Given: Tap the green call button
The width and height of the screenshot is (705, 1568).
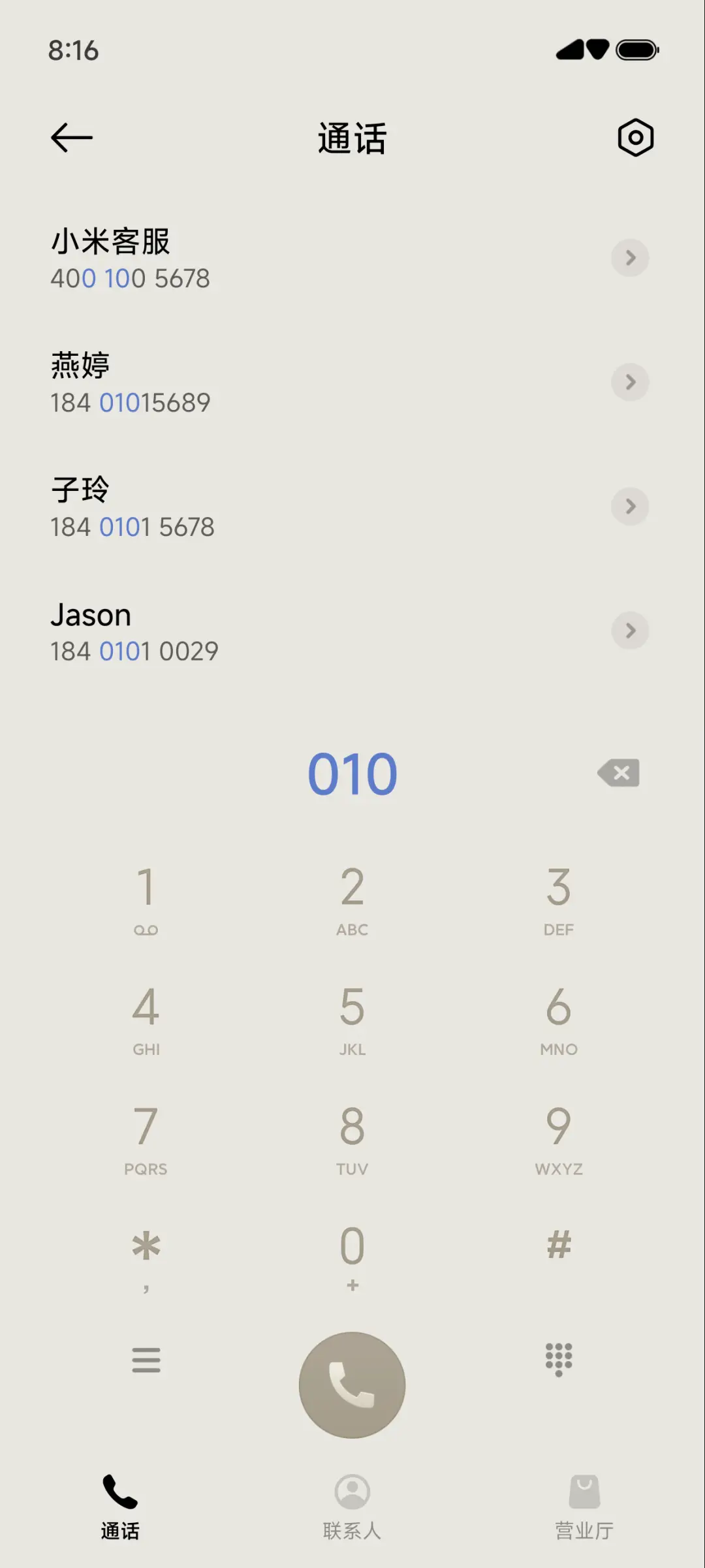Looking at the screenshot, I should [x=352, y=1385].
